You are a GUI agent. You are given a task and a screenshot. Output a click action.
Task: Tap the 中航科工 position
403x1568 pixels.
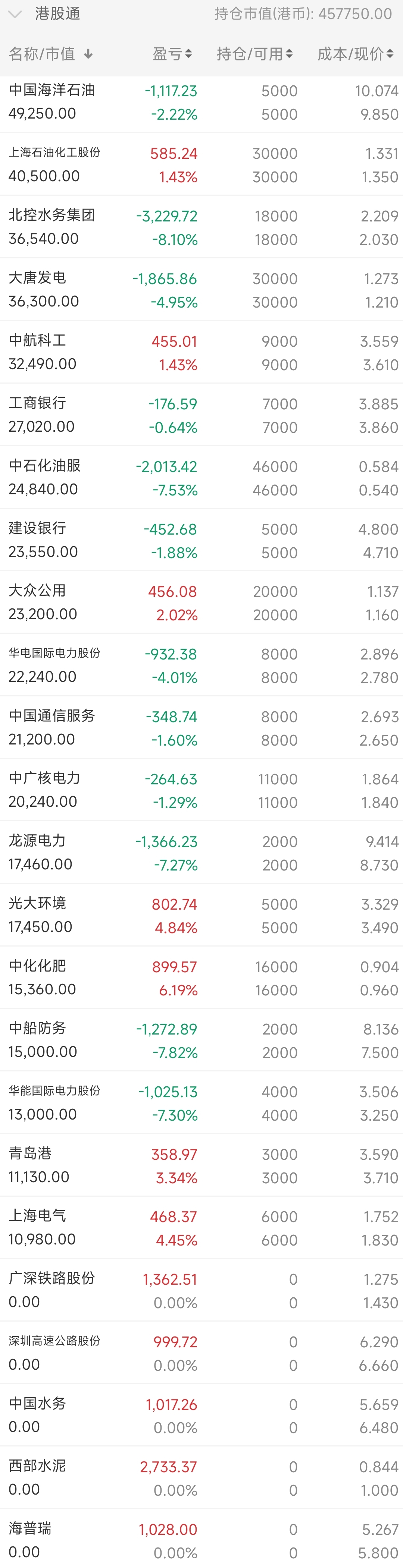(201, 352)
